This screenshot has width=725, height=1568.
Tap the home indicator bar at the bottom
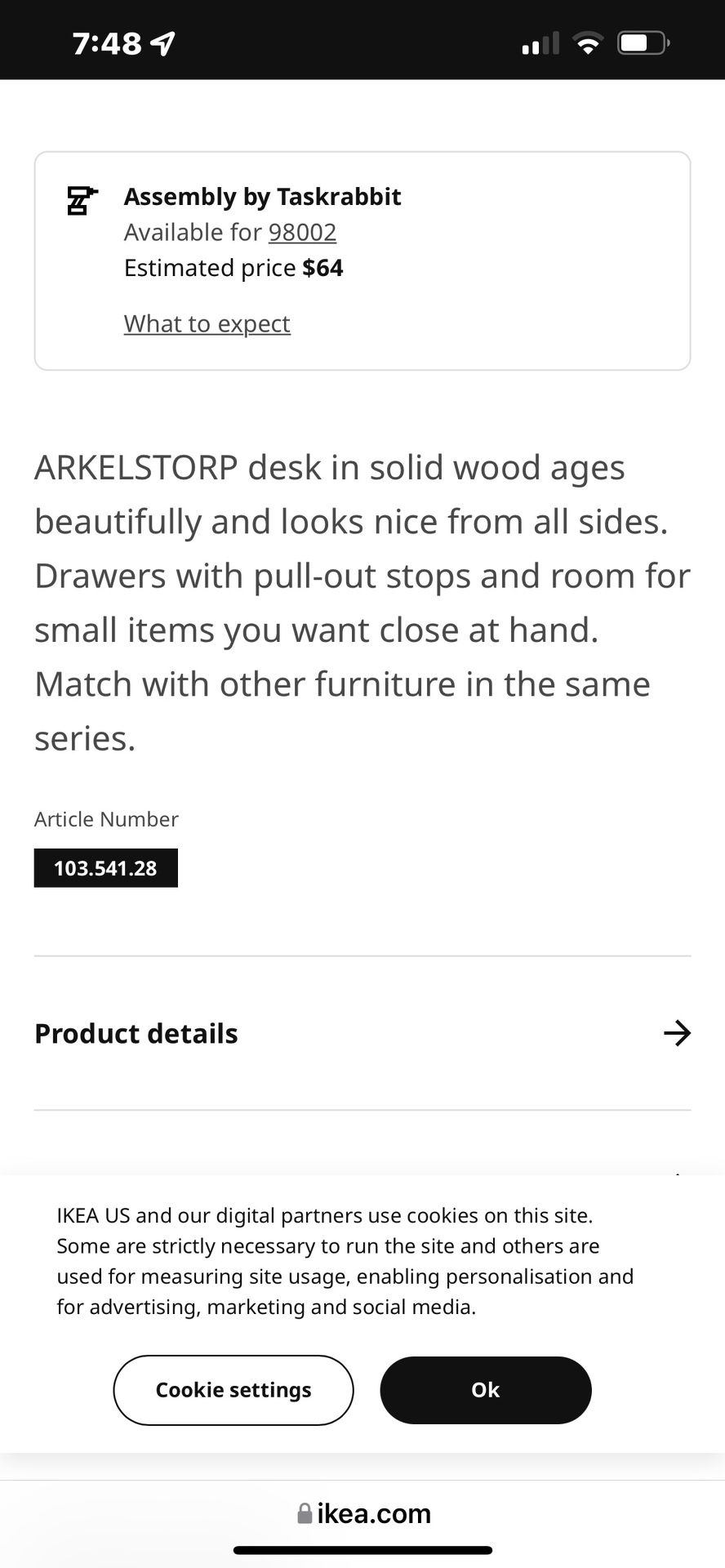(x=362, y=1550)
